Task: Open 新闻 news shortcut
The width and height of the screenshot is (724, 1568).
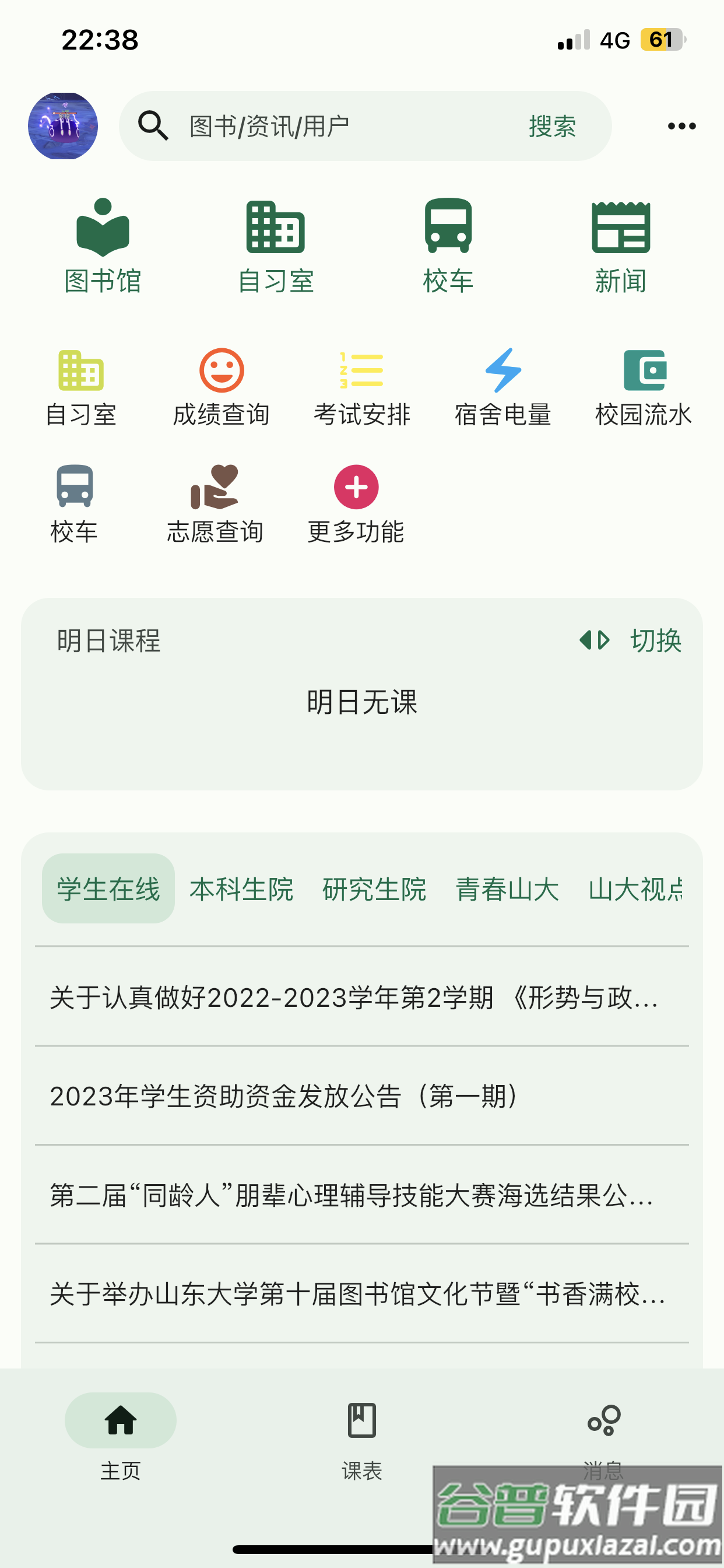Action: 620,246
